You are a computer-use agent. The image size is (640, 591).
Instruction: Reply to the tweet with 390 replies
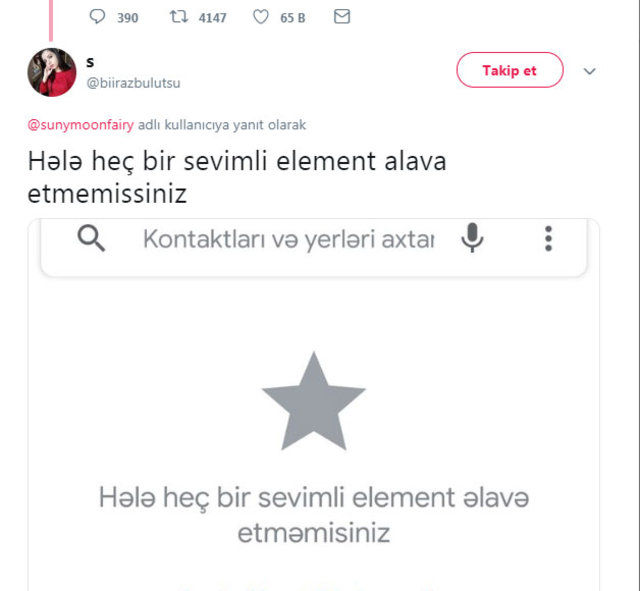(97, 17)
